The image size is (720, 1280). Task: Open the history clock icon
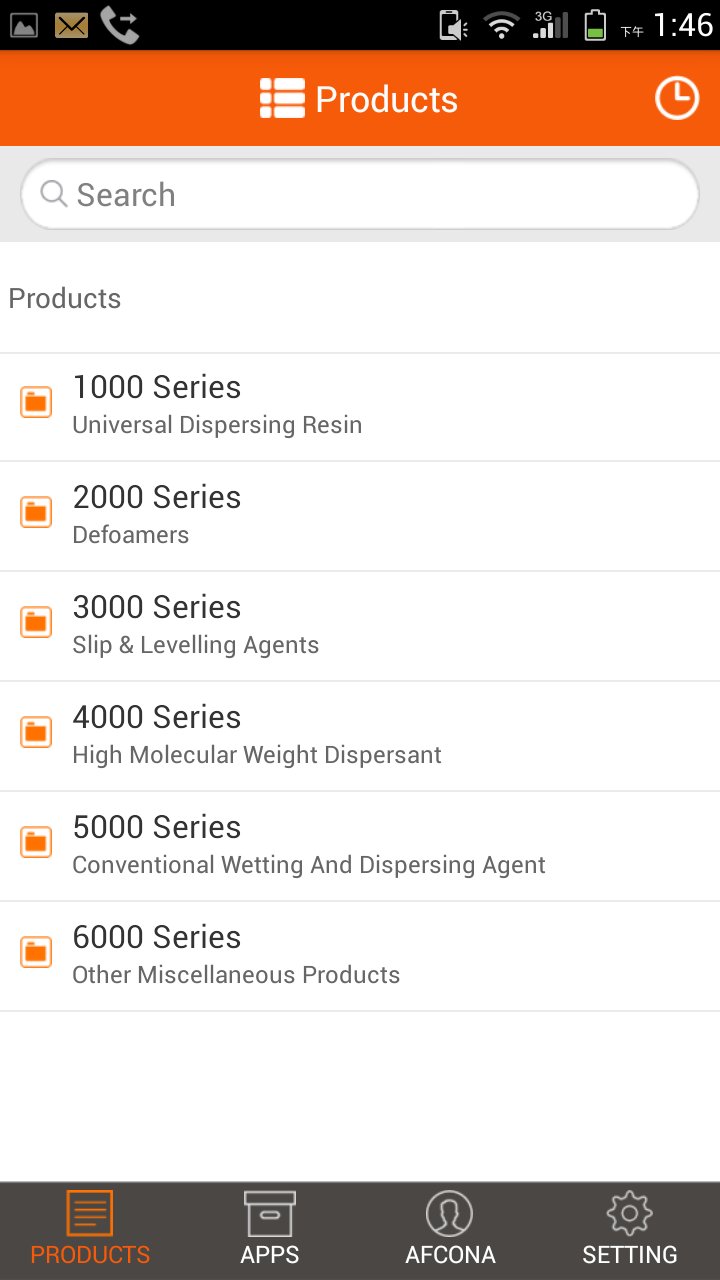coord(676,99)
